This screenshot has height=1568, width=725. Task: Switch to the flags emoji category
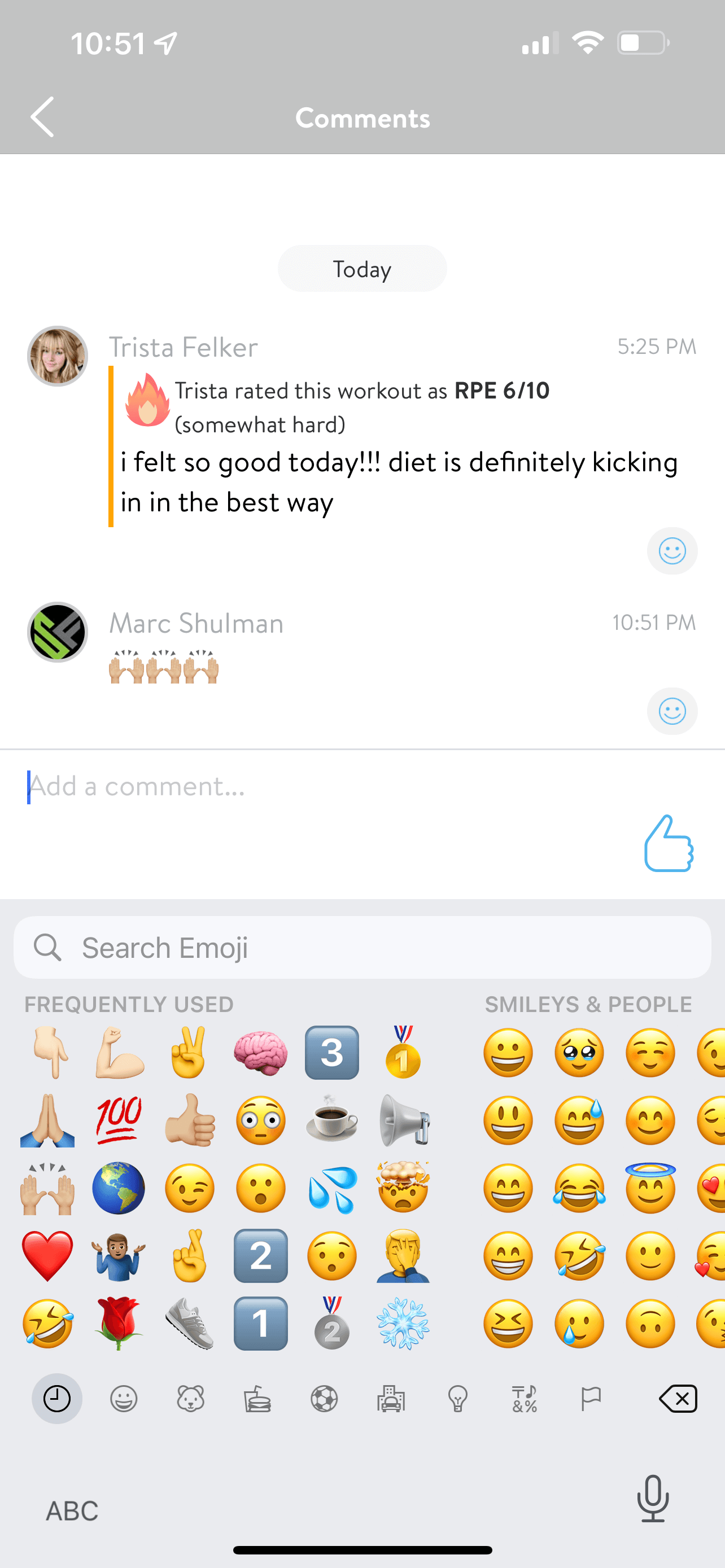pyautogui.click(x=591, y=1398)
